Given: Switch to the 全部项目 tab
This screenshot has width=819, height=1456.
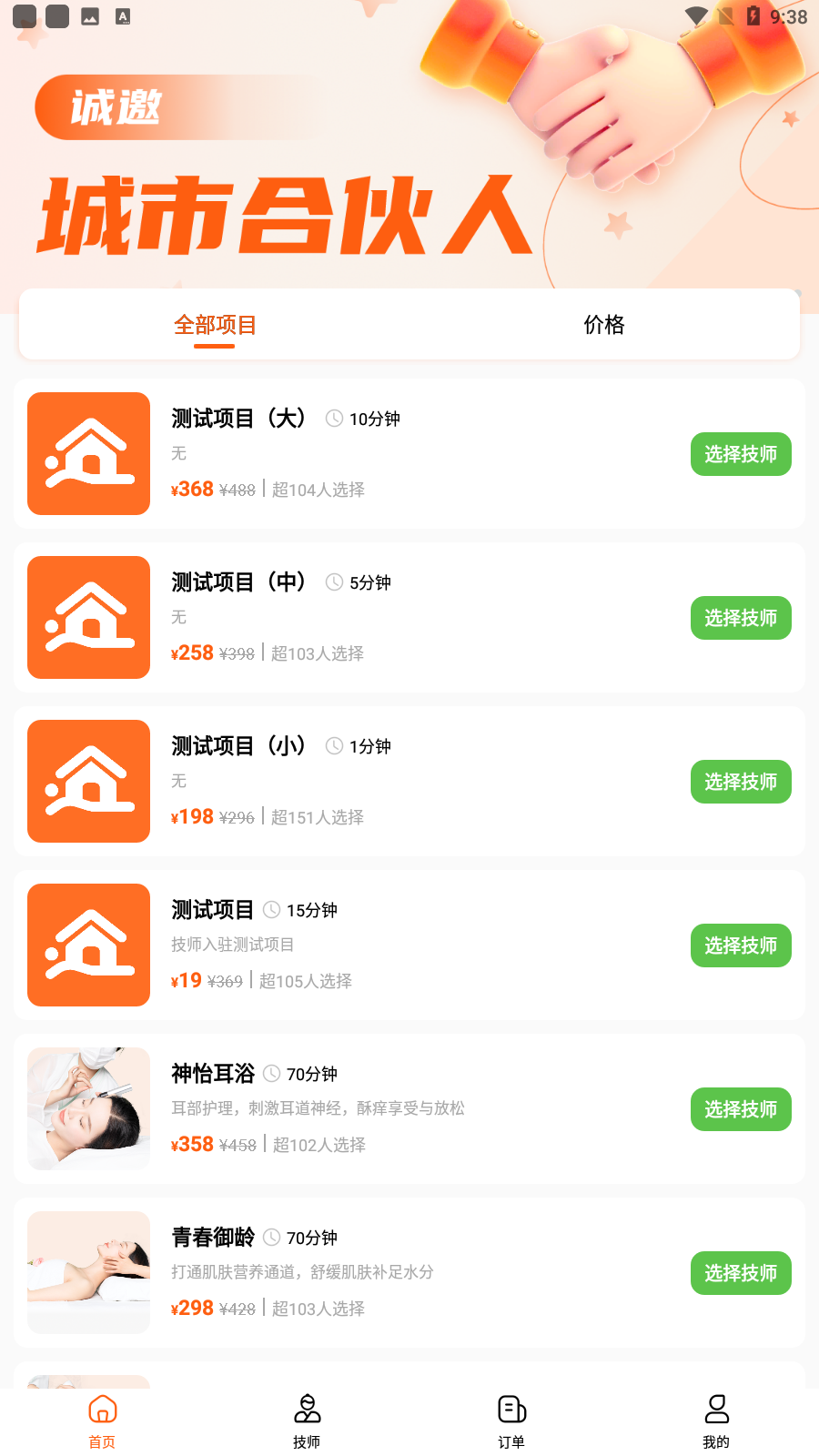Looking at the screenshot, I should pyautogui.click(x=215, y=325).
